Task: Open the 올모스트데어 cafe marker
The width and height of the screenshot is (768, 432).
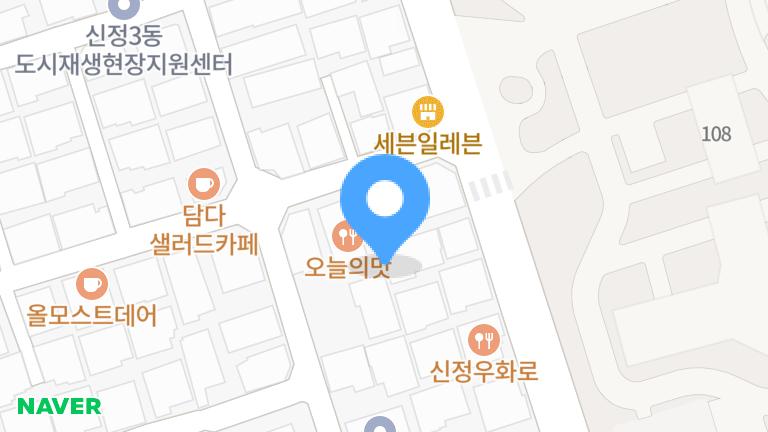Action: coord(91,284)
